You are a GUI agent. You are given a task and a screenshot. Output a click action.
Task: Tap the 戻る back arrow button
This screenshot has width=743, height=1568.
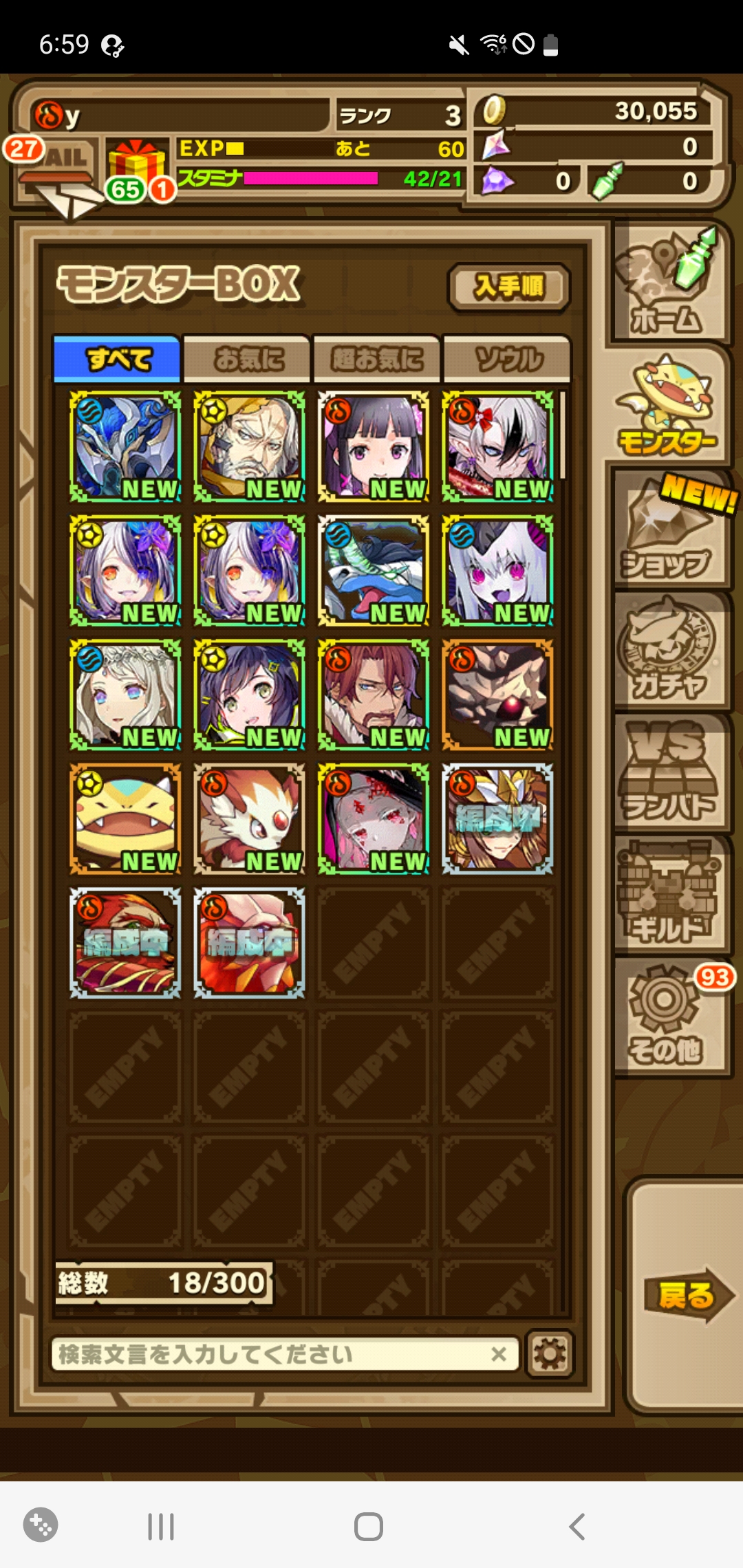tap(688, 1295)
